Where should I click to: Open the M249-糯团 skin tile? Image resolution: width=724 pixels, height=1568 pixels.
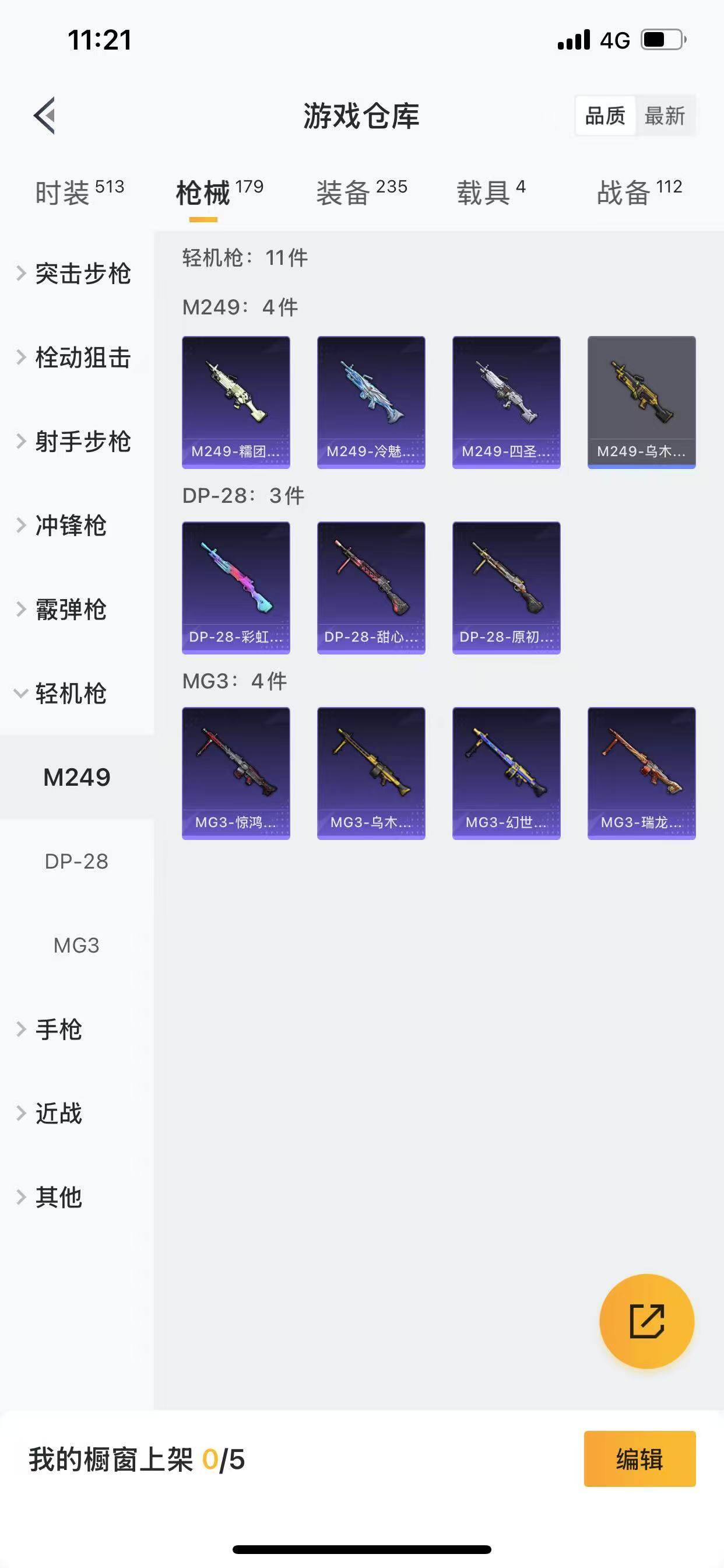236,402
